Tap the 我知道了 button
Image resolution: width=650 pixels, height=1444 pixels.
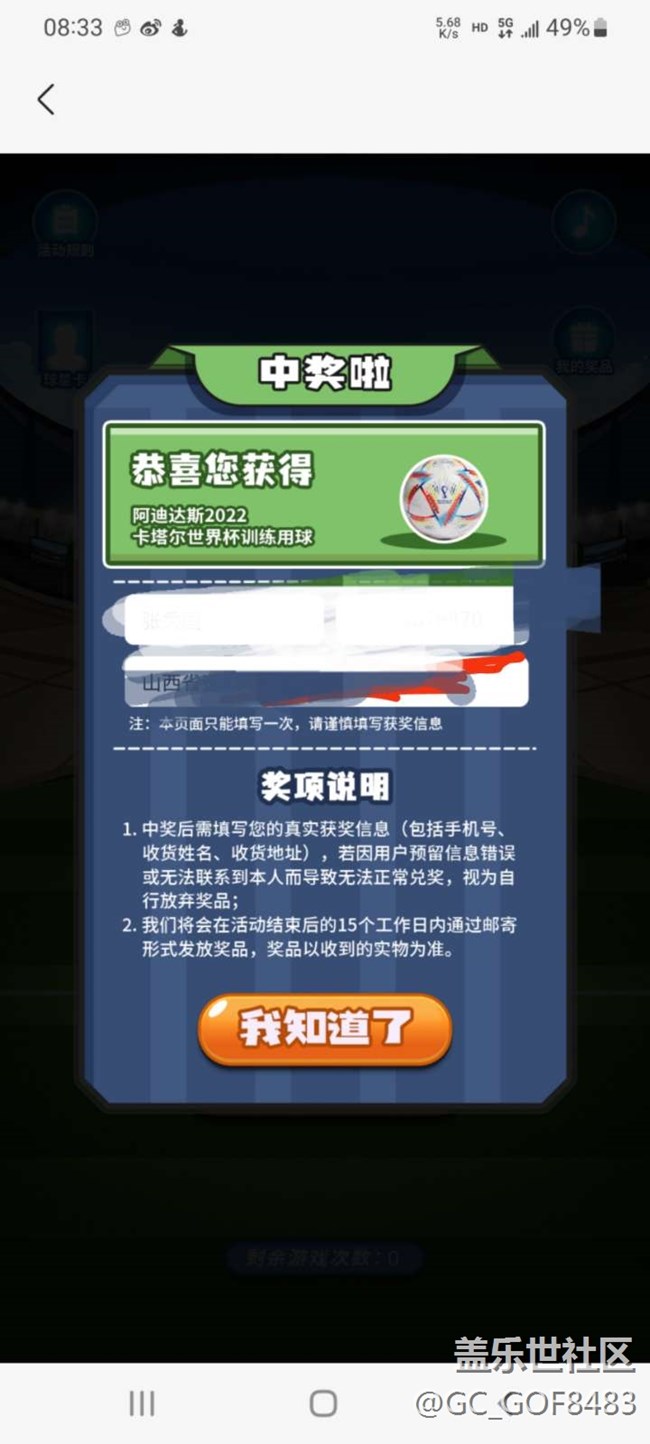point(324,1029)
